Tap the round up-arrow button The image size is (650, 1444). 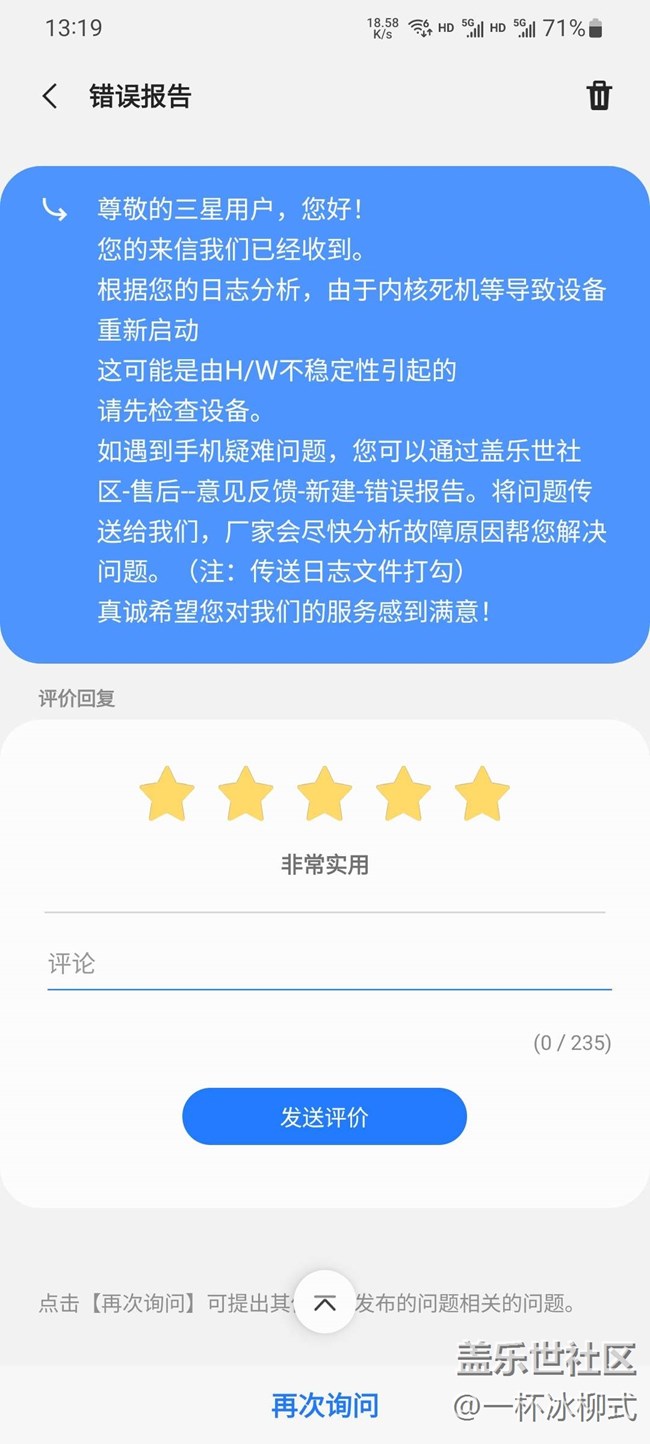pyautogui.click(x=325, y=1301)
